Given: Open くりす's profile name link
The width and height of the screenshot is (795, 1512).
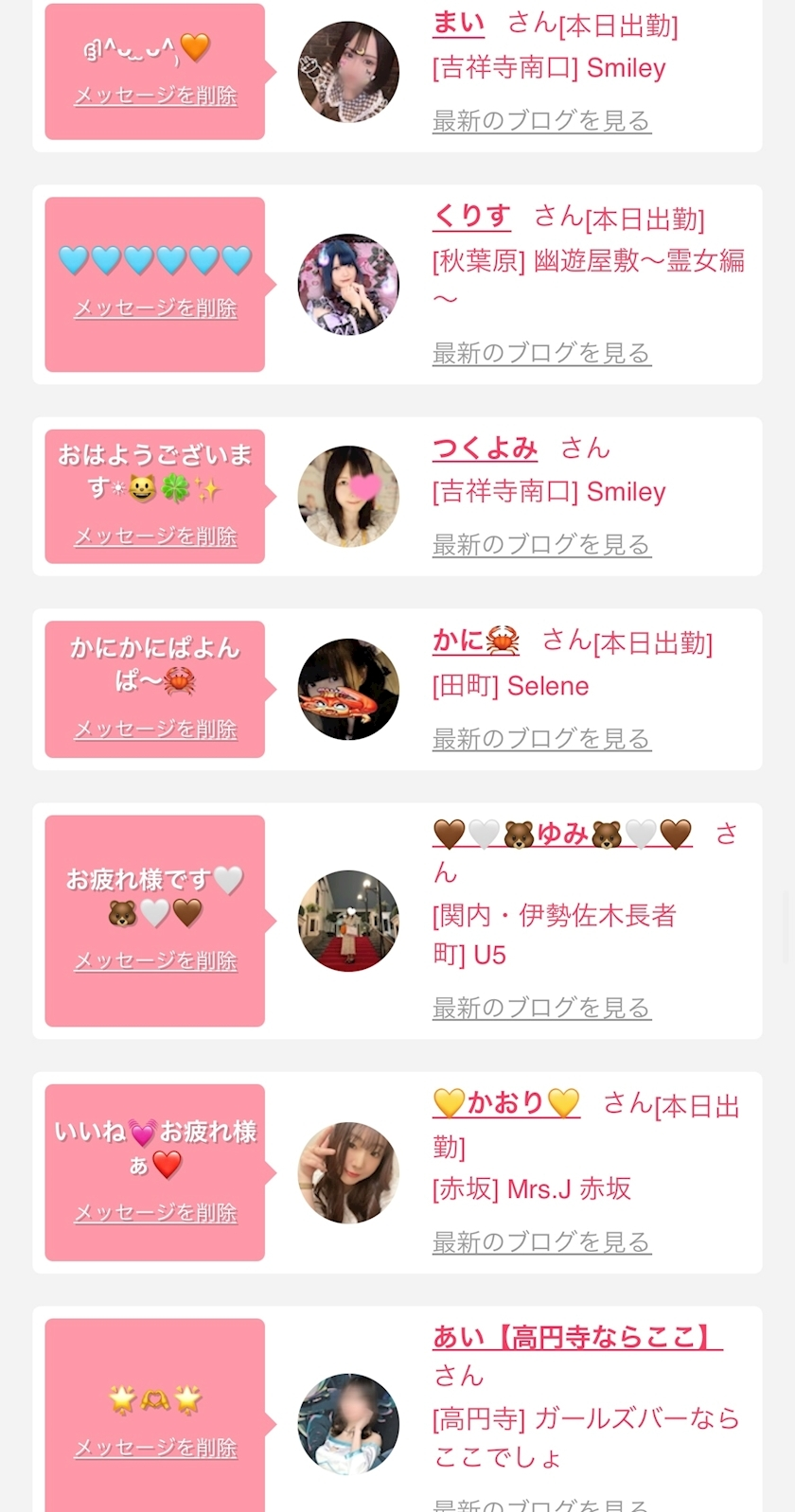Looking at the screenshot, I should click(x=471, y=217).
